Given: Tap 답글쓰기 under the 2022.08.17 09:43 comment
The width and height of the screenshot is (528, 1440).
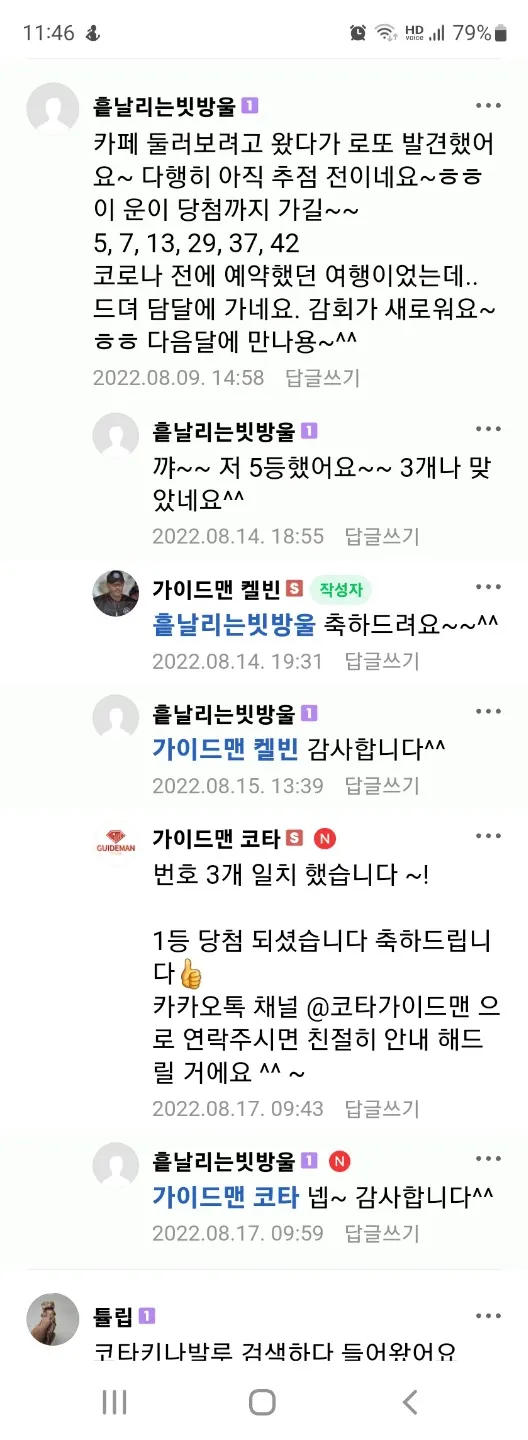Looking at the screenshot, I should [382, 1108].
